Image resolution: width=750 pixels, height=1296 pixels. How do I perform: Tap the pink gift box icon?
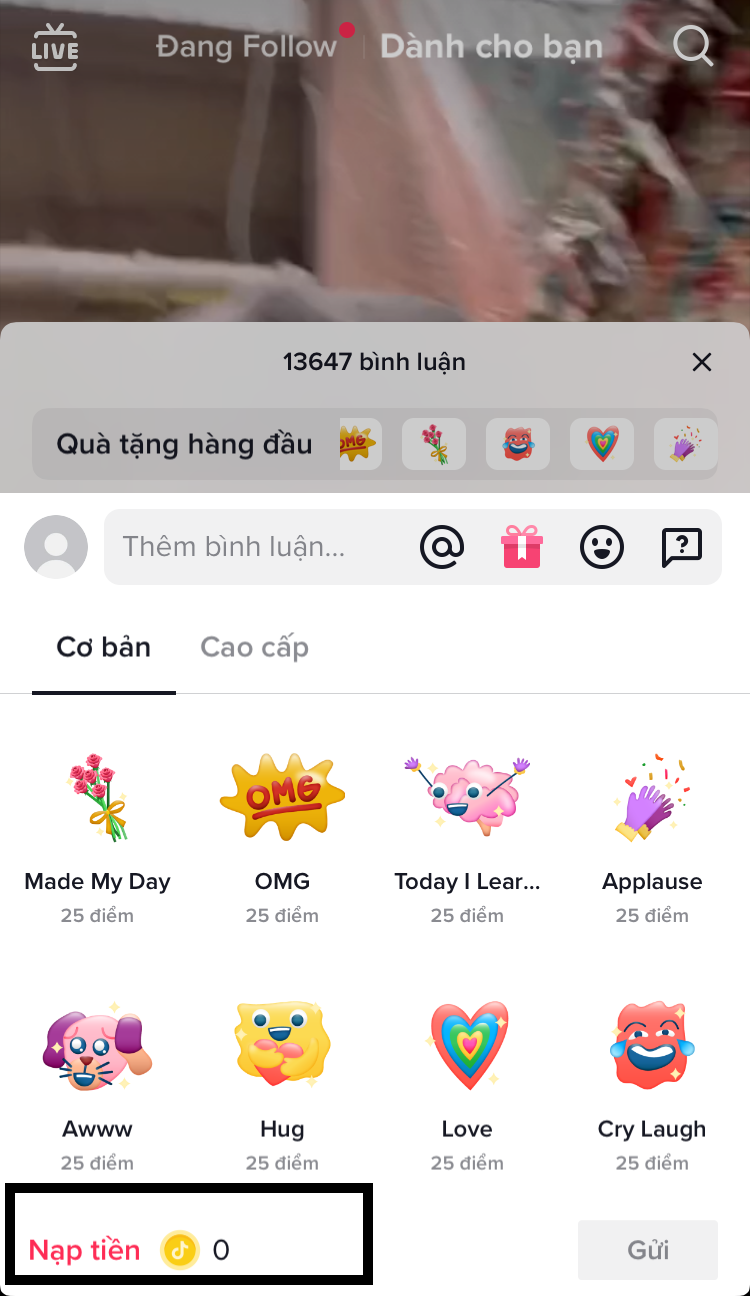(x=521, y=547)
